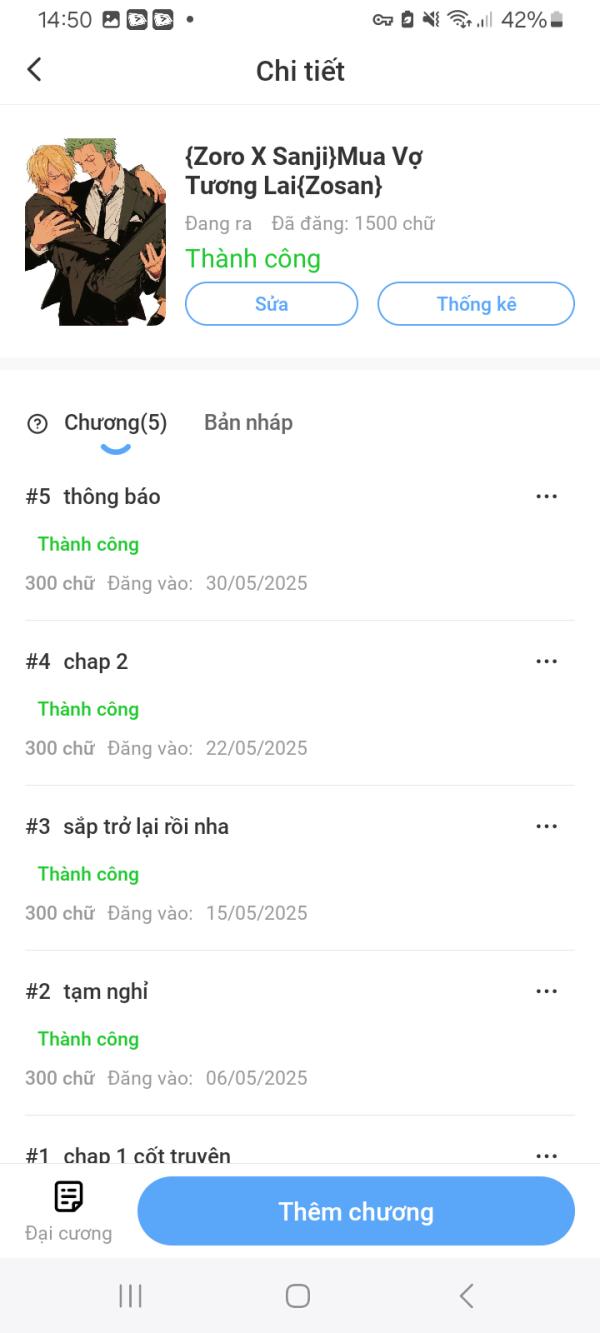
Task: Go to the system home screen
Action: tap(298, 1296)
